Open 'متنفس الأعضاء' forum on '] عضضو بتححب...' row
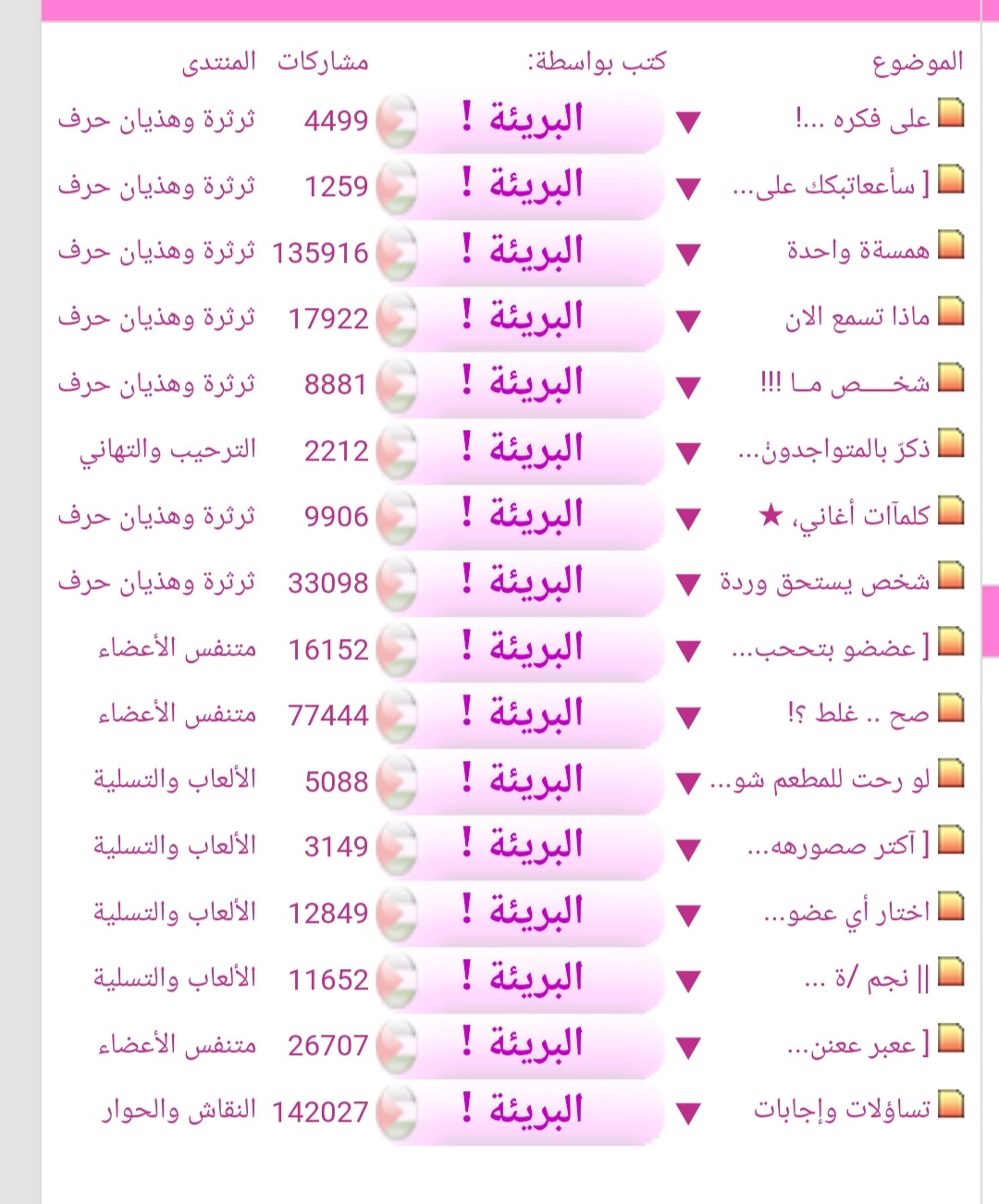The width and height of the screenshot is (999, 1204). (177, 648)
